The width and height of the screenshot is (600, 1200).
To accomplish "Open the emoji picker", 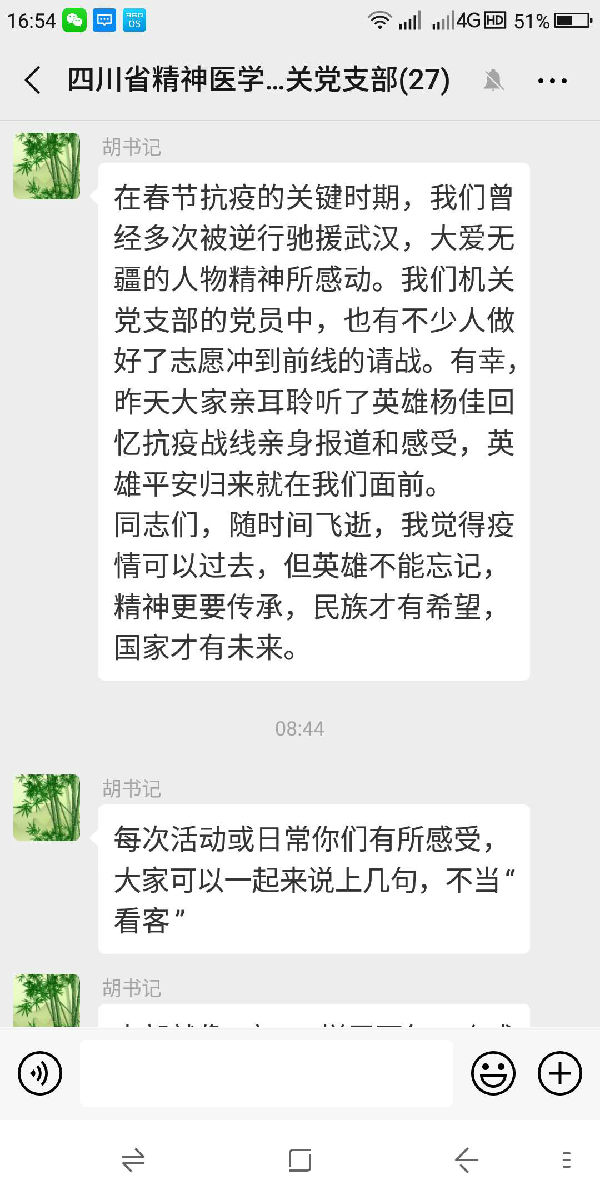I will click(493, 1074).
